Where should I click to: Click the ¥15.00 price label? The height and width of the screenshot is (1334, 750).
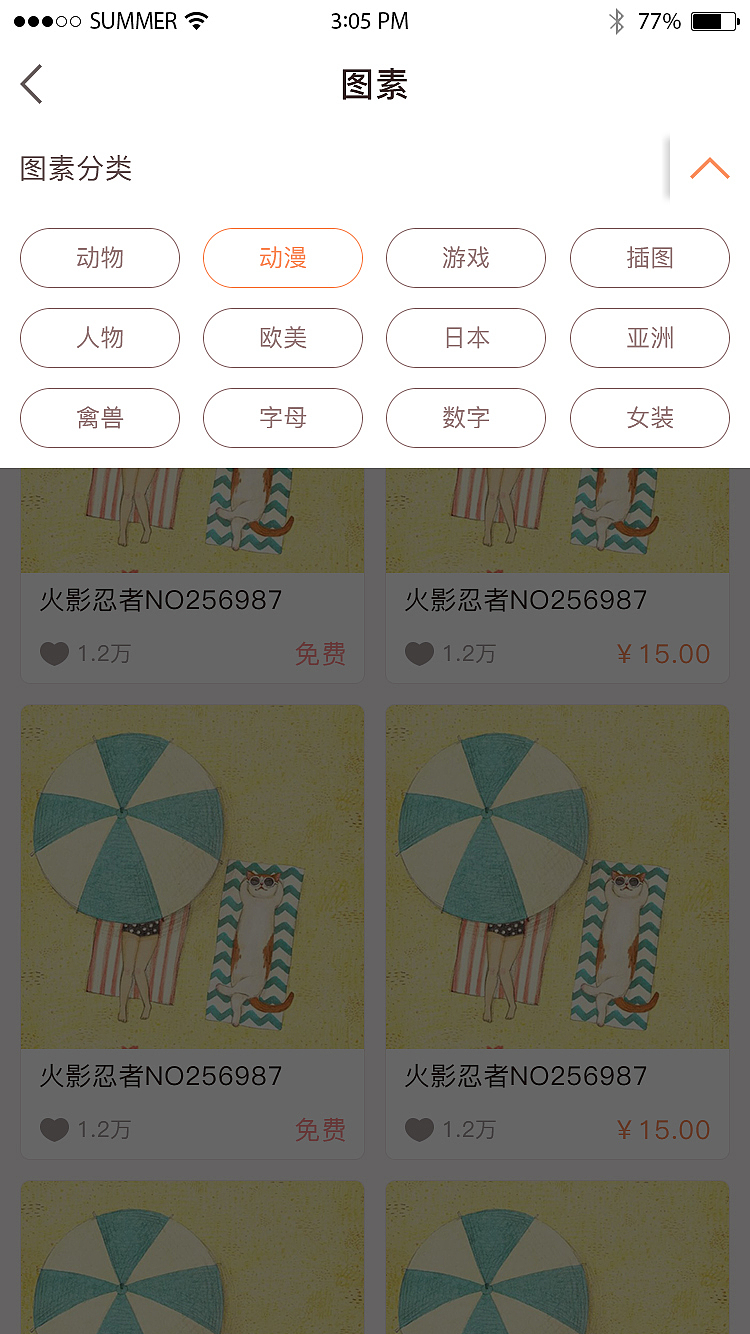pos(667,653)
